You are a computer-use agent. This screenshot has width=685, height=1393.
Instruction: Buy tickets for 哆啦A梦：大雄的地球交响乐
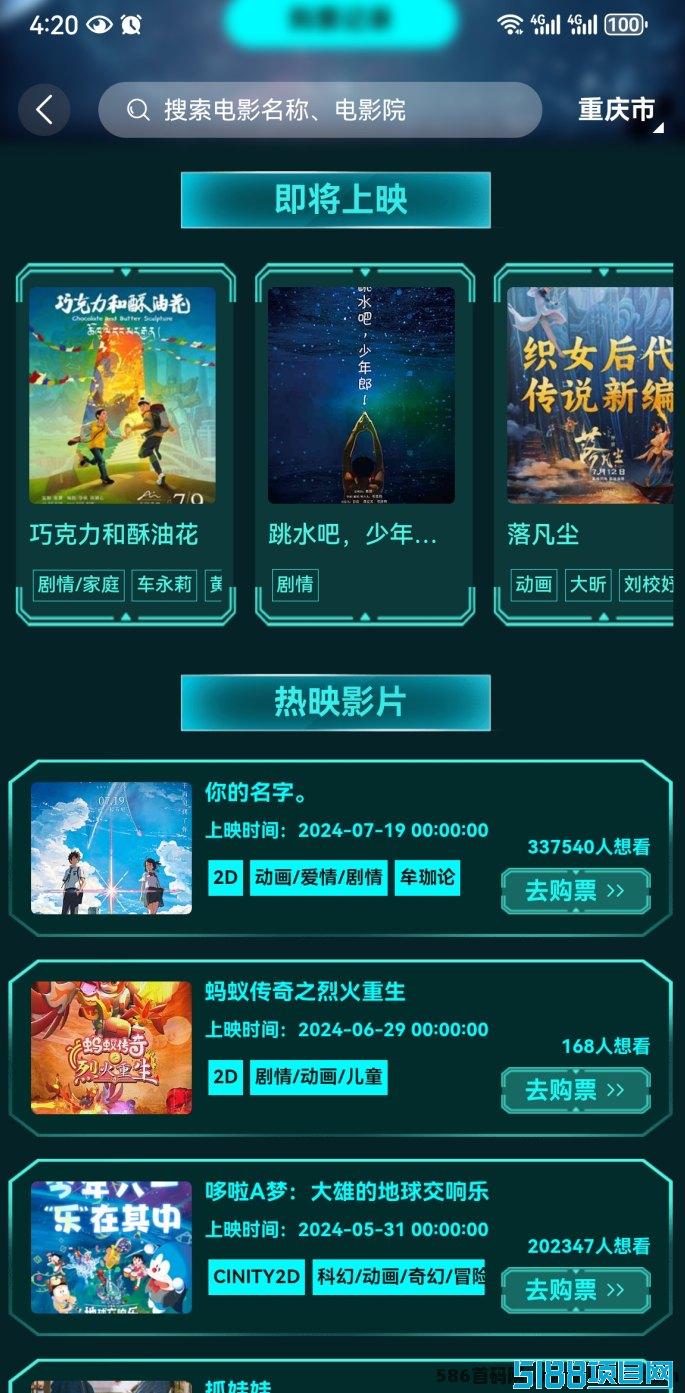tap(575, 1289)
